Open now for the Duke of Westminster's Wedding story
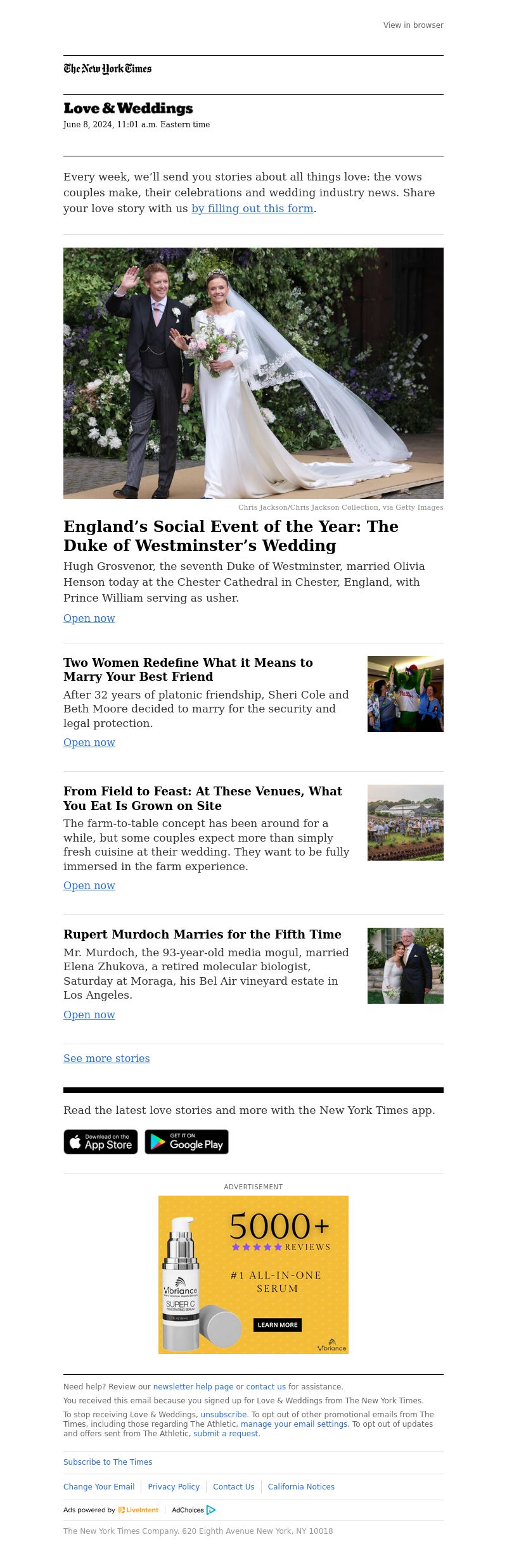Image resolution: width=507 pixels, height=1568 pixels. click(89, 618)
